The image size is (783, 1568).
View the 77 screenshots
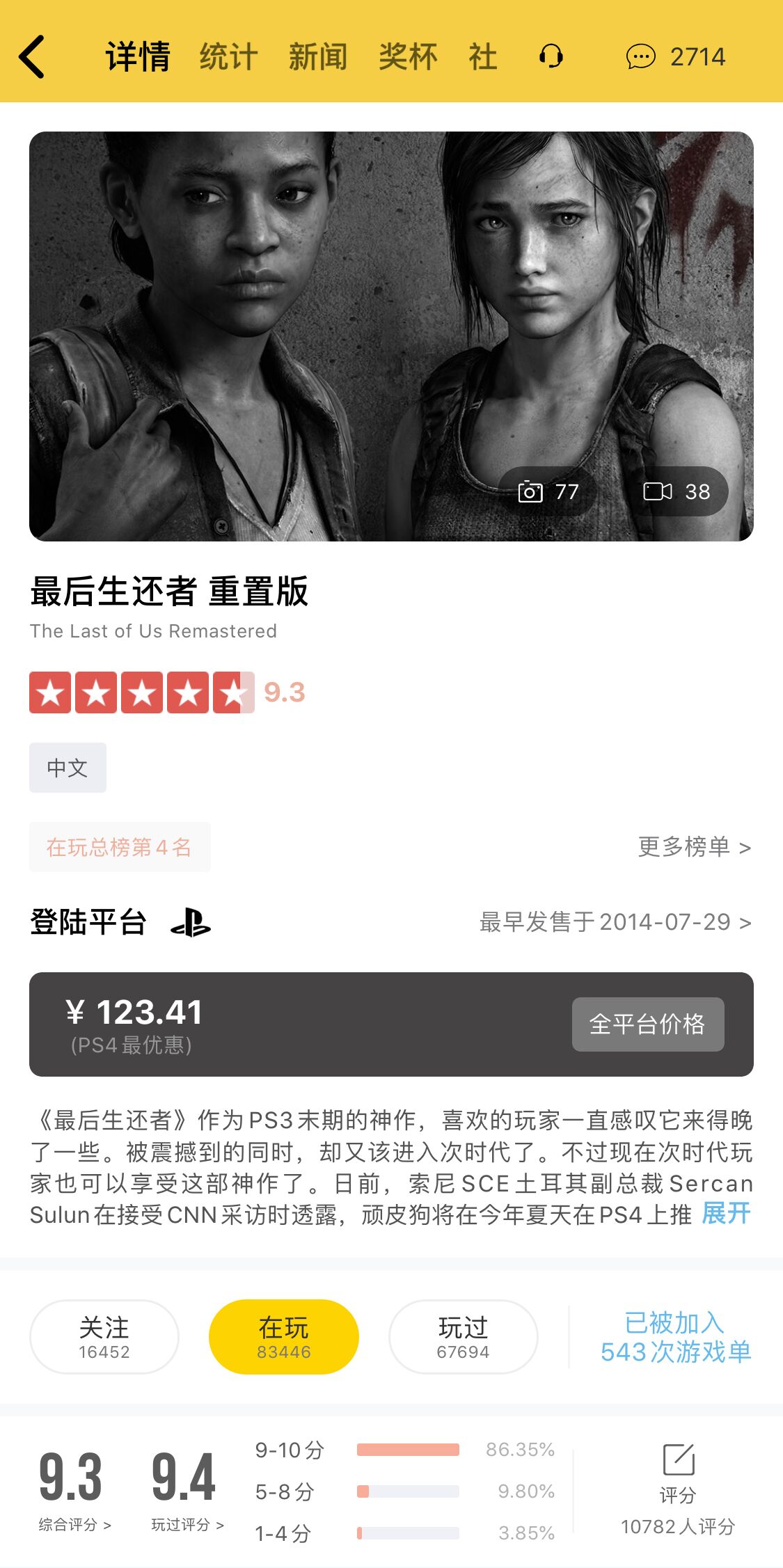pos(548,491)
